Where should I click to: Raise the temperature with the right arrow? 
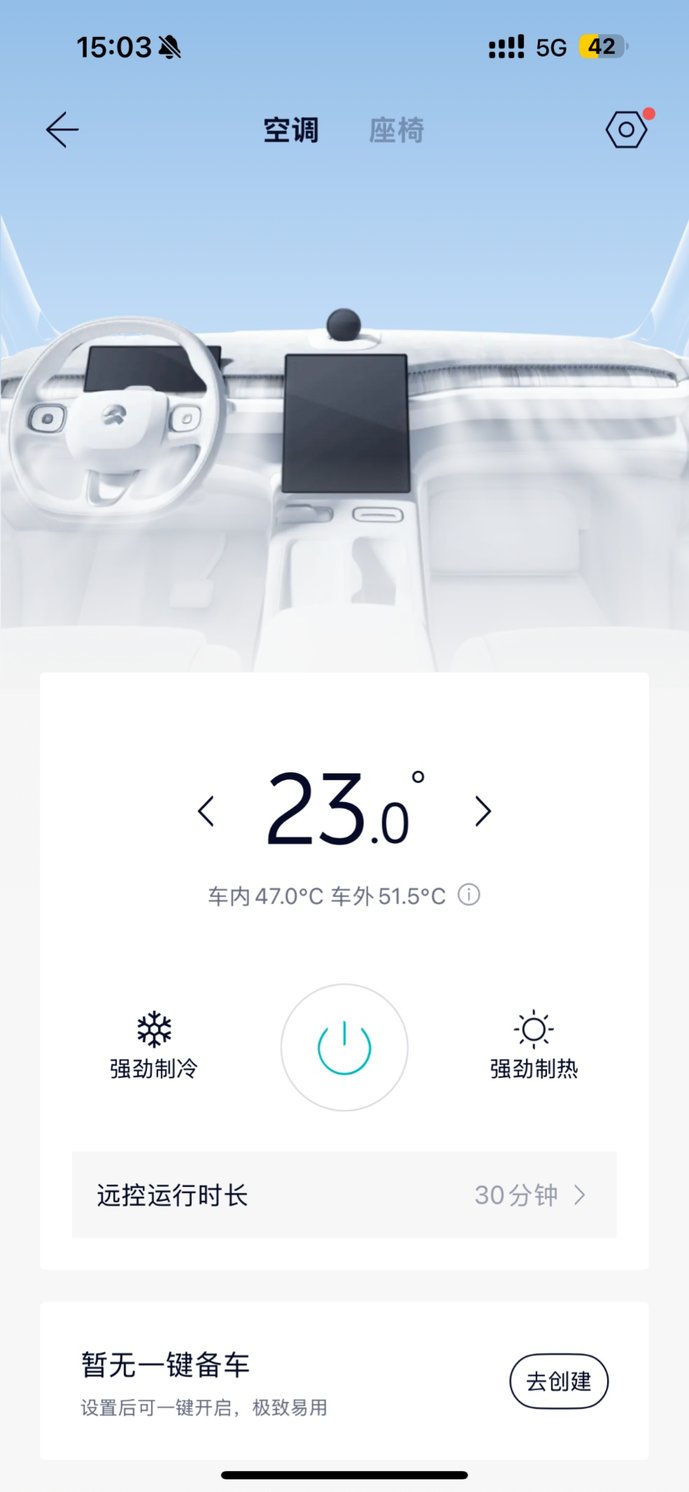click(x=483, y=811)
